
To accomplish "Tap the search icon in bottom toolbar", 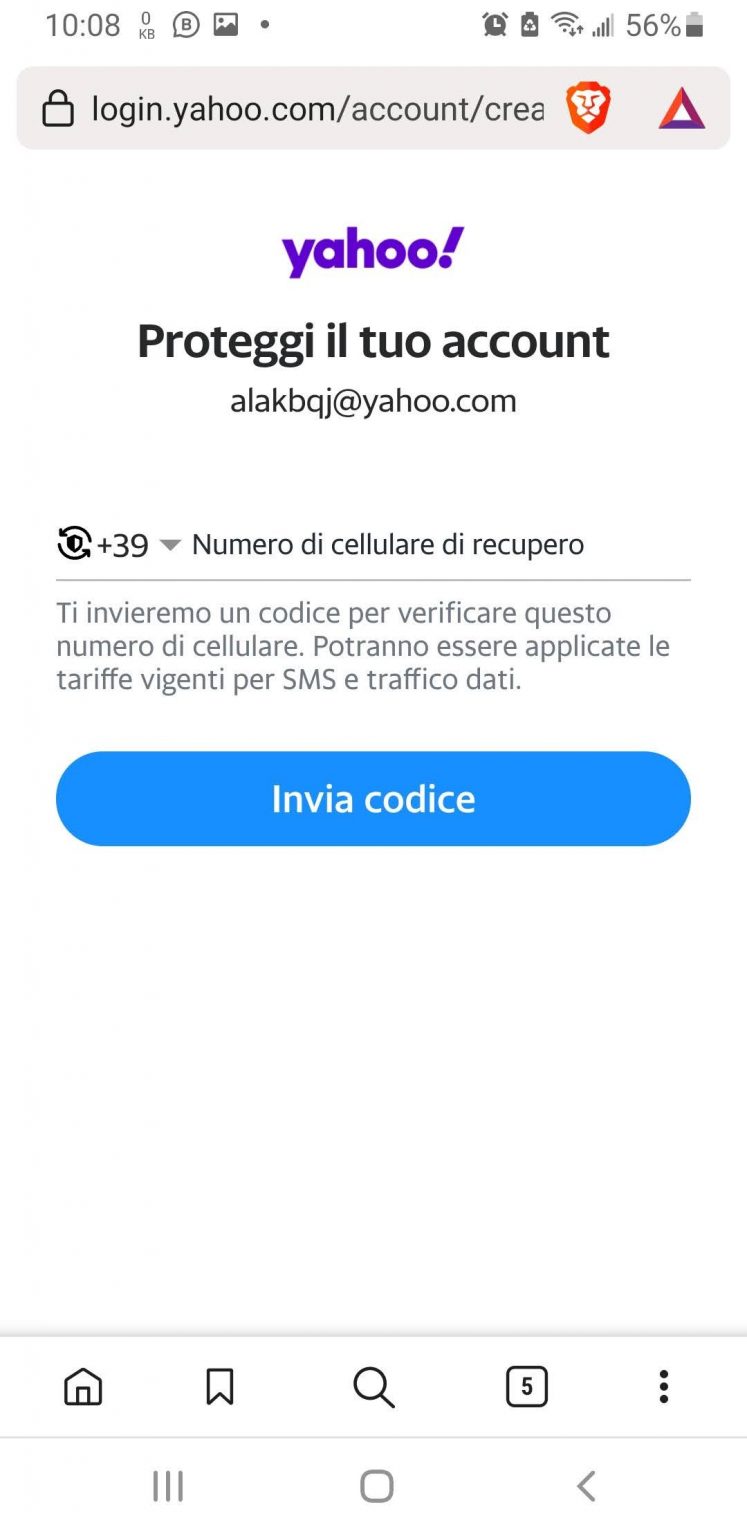I will 373,1387.
